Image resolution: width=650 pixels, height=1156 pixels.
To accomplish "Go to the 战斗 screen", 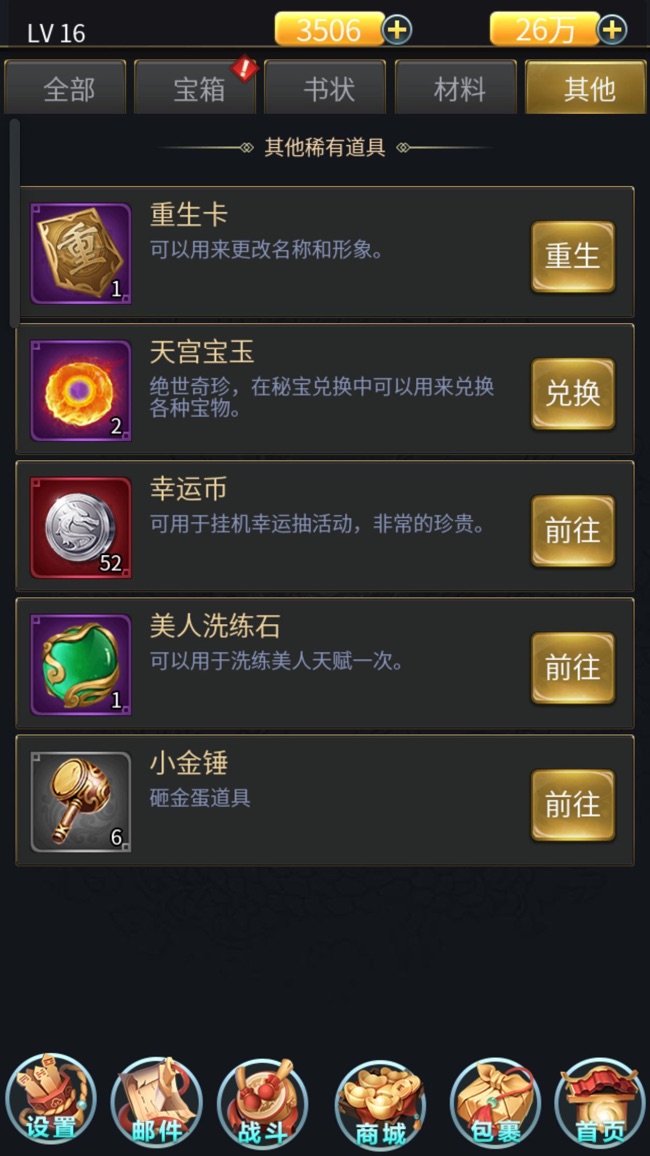I will [x=262, y=1101].
